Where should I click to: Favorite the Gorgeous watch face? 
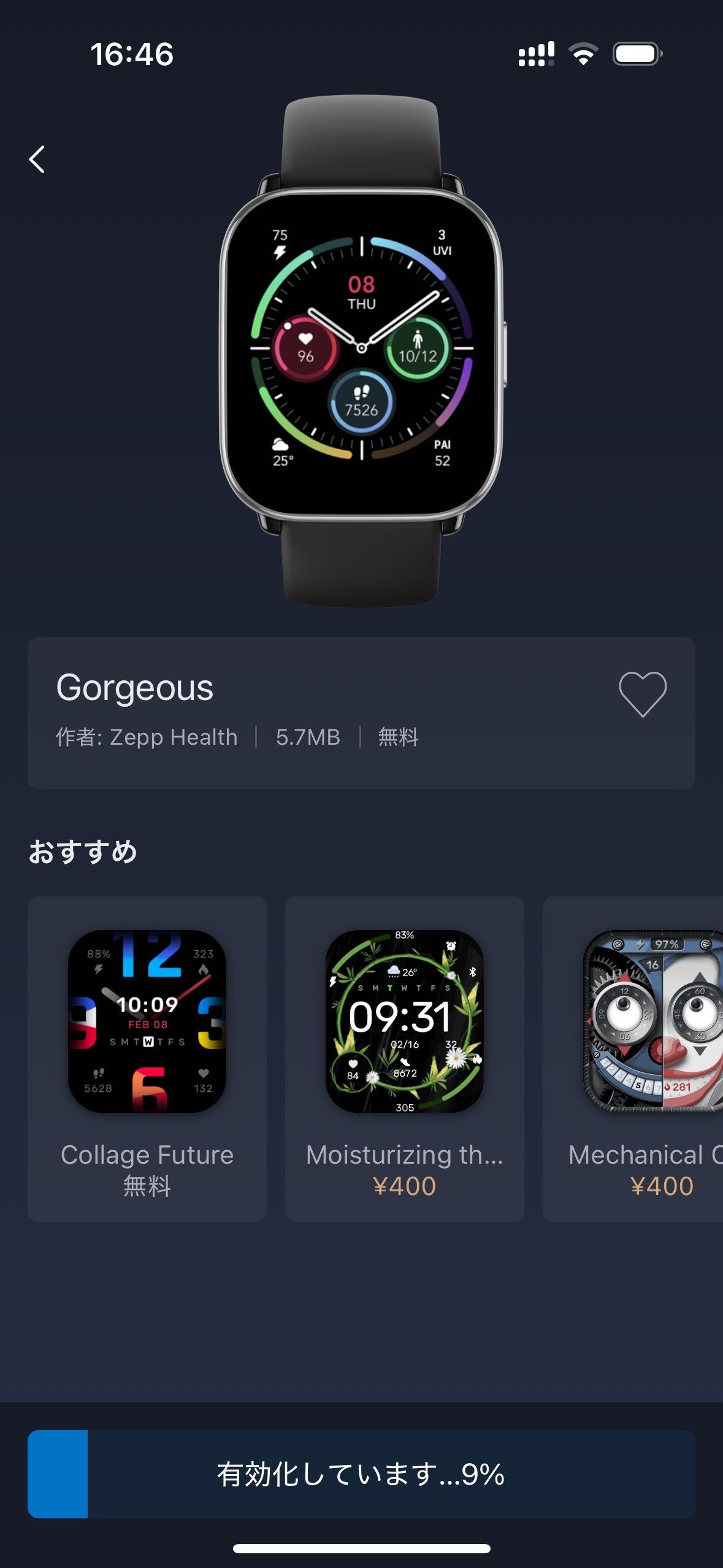642,694
